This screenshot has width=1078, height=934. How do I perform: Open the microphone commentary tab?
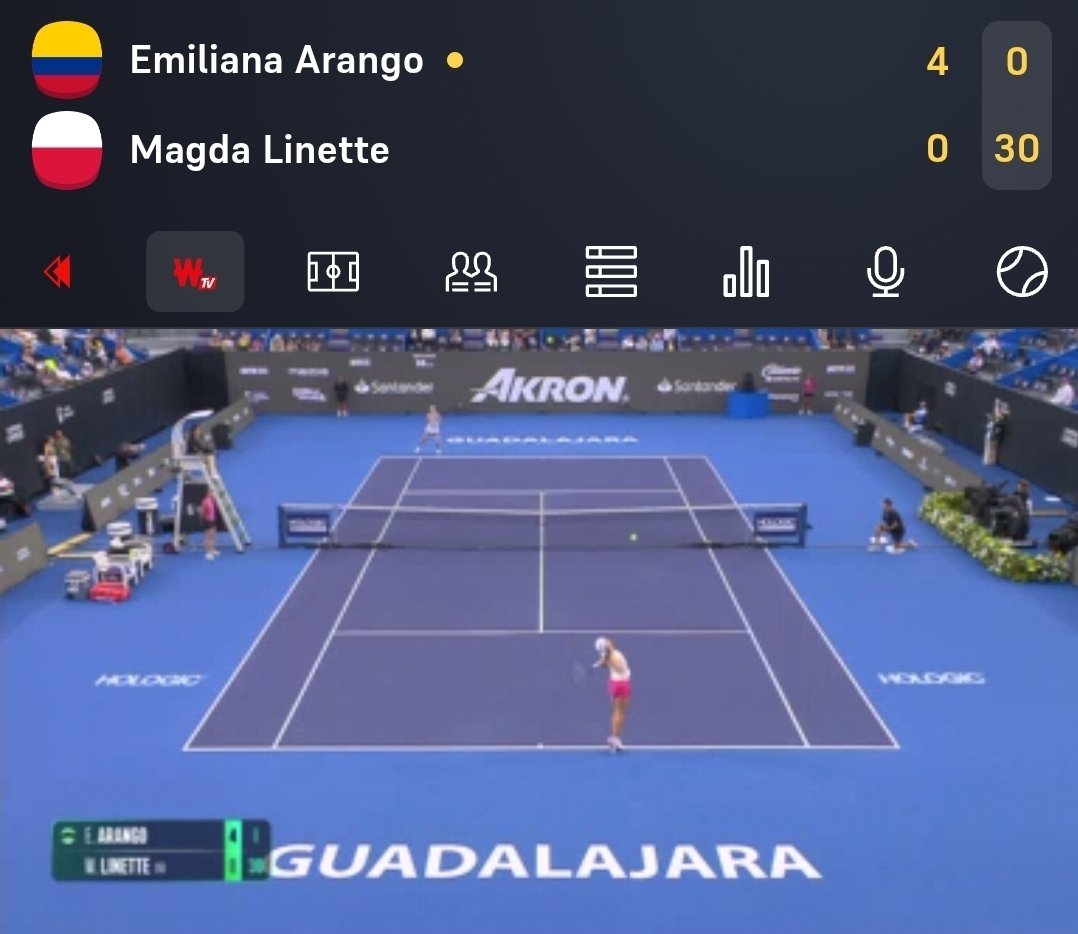886,272
